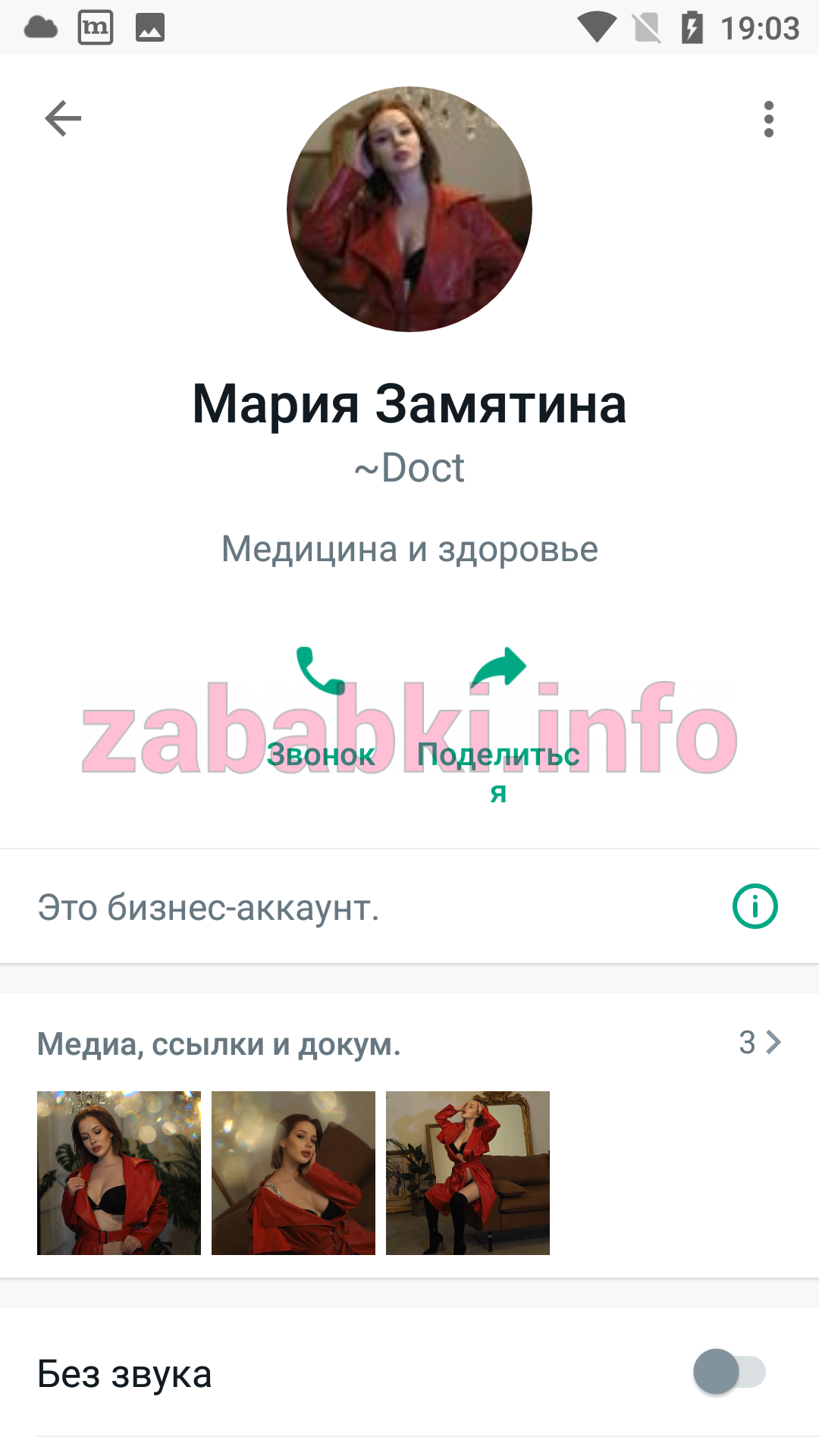Go back using the arrow icon
Image resolution: width=819 pixels, height=1456 pixels.
click(63, 118)
